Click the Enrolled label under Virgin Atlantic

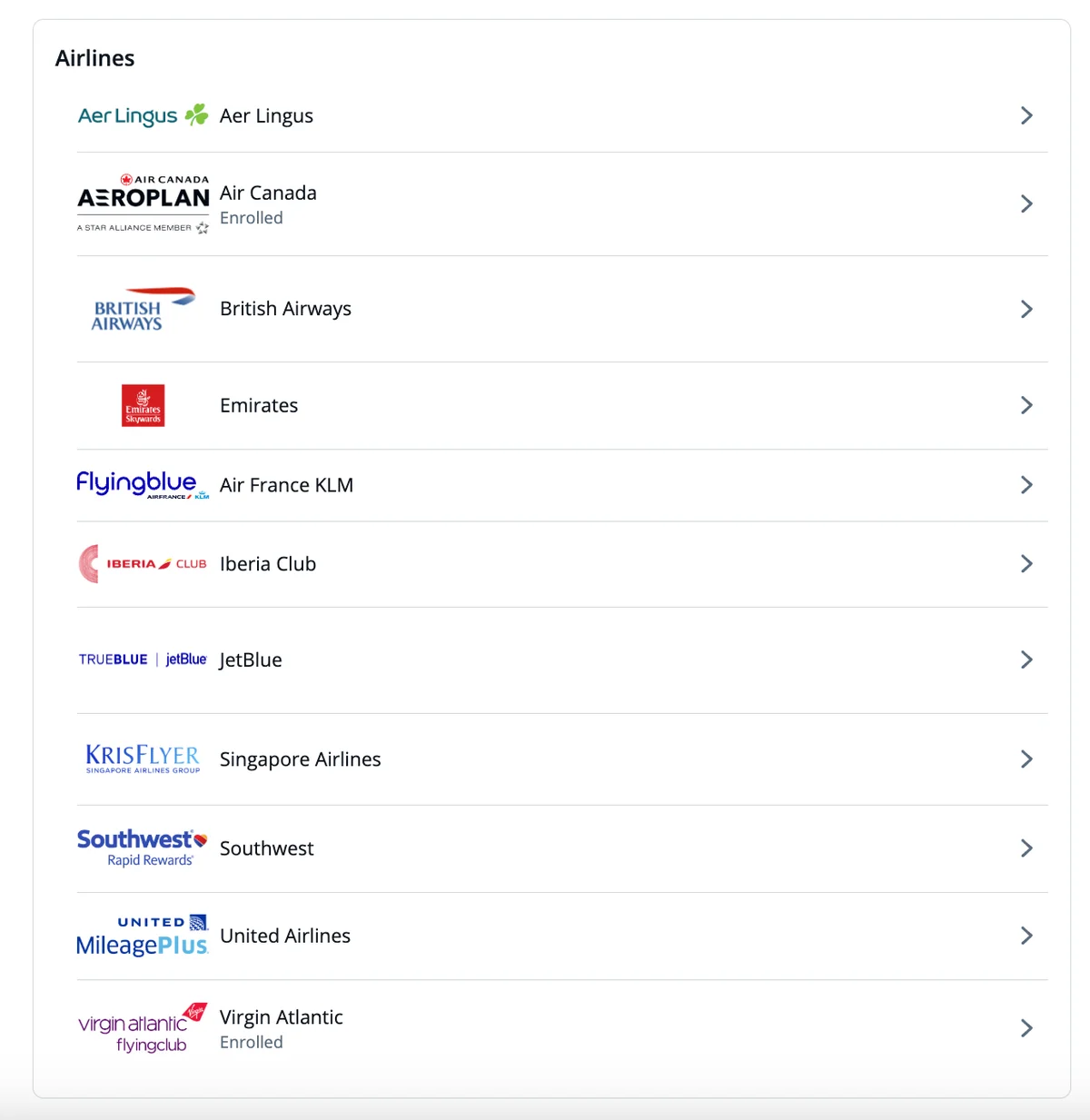coord(251,1042)
